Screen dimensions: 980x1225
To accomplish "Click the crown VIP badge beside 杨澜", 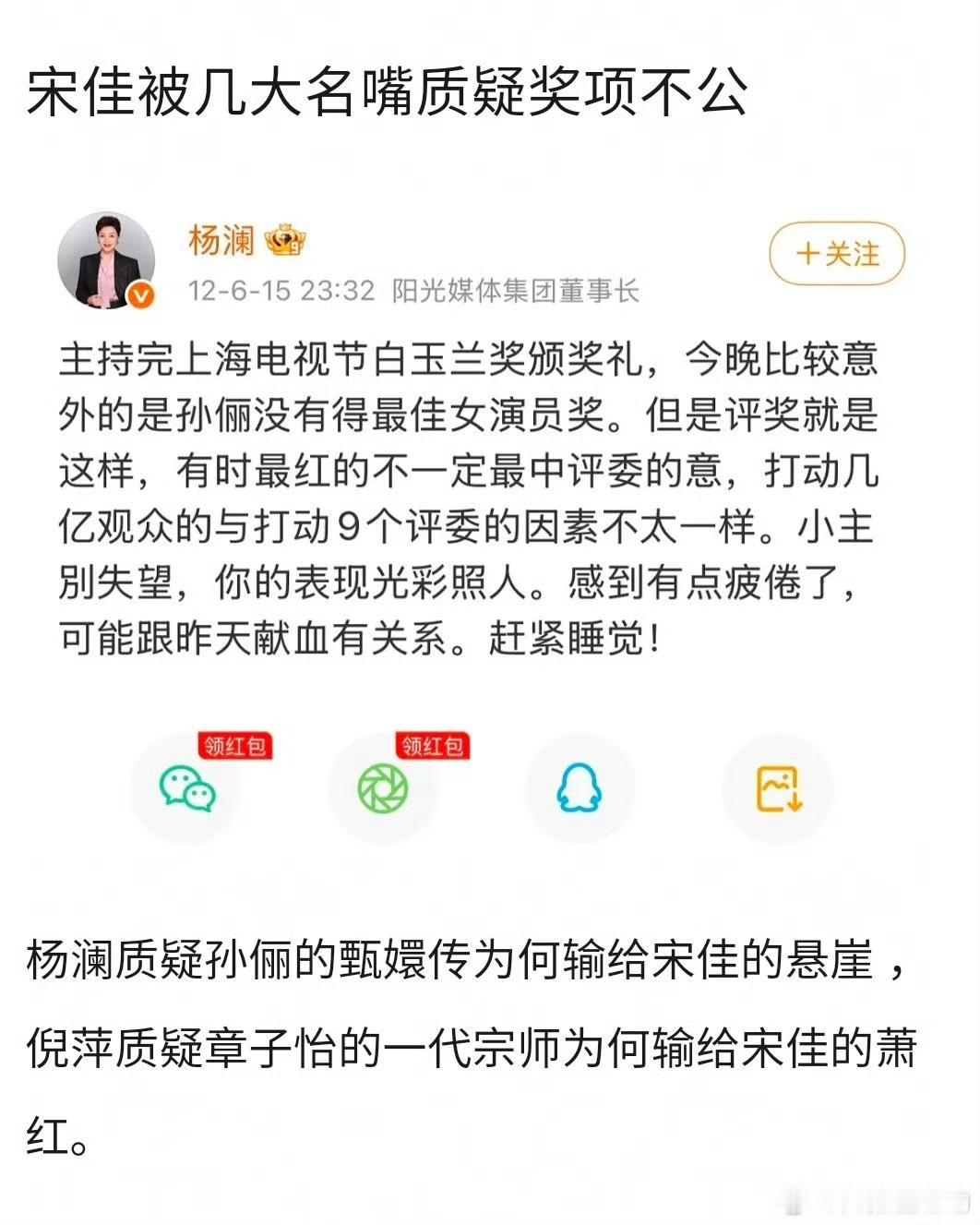I will point(287,240).
